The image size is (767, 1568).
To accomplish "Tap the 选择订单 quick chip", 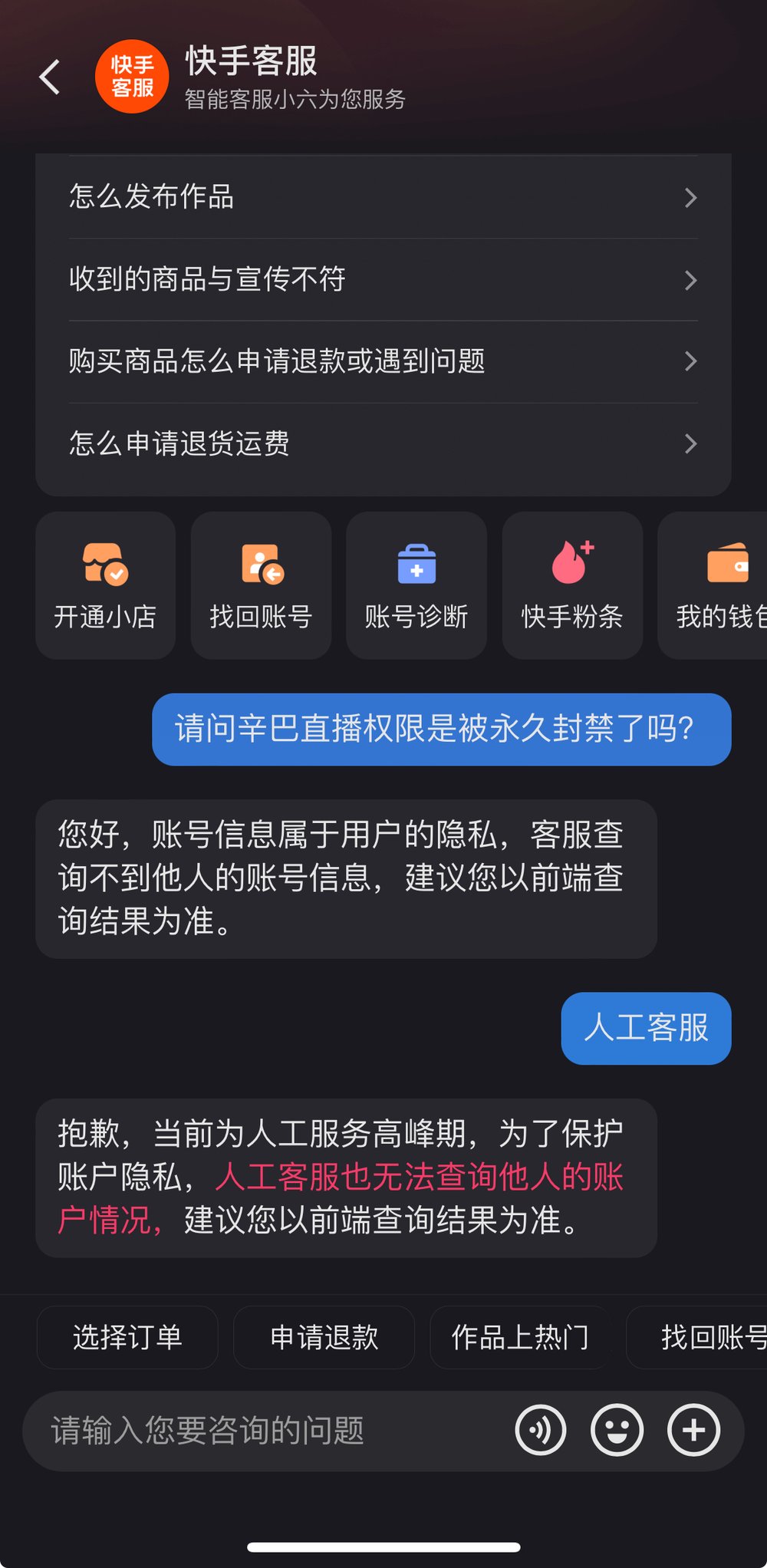I will [127, 1337].
